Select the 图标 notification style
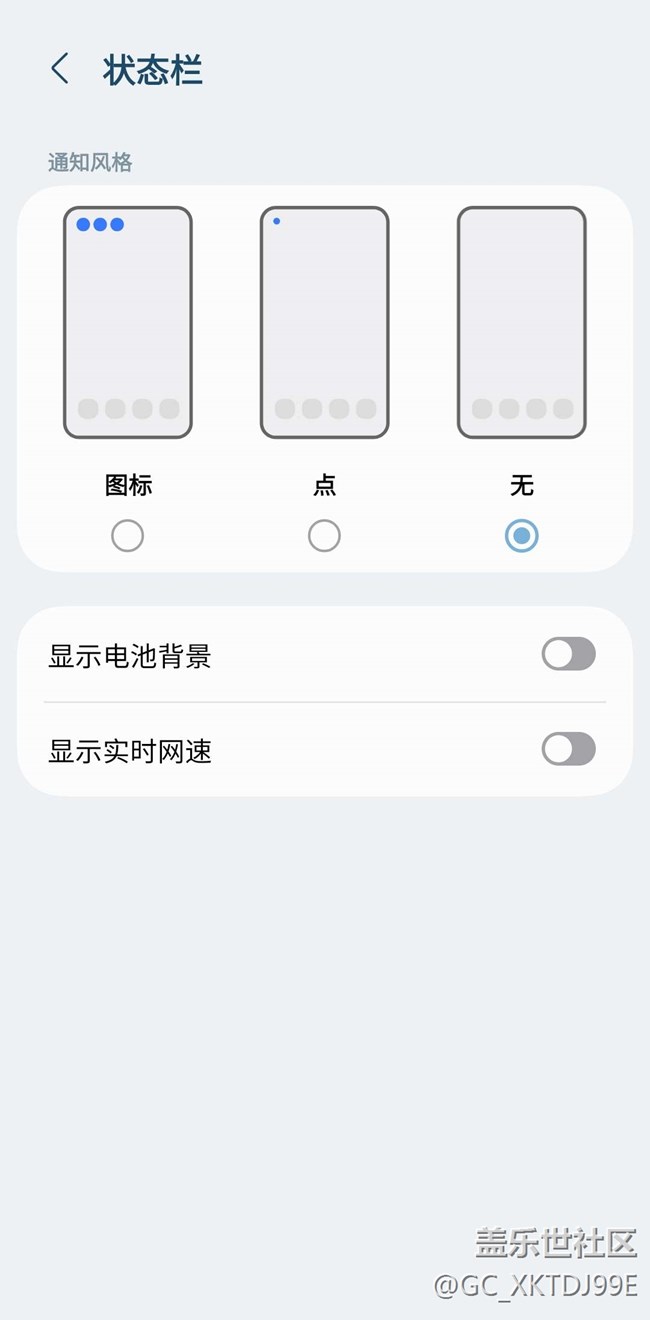 tap(128, 536)
